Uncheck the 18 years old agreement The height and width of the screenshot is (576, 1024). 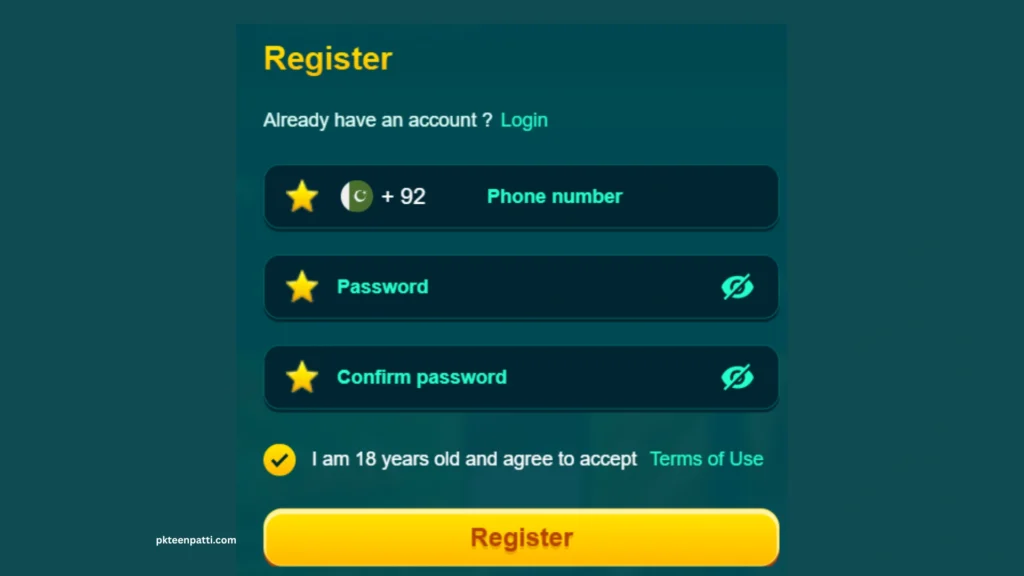coord(279,459)
